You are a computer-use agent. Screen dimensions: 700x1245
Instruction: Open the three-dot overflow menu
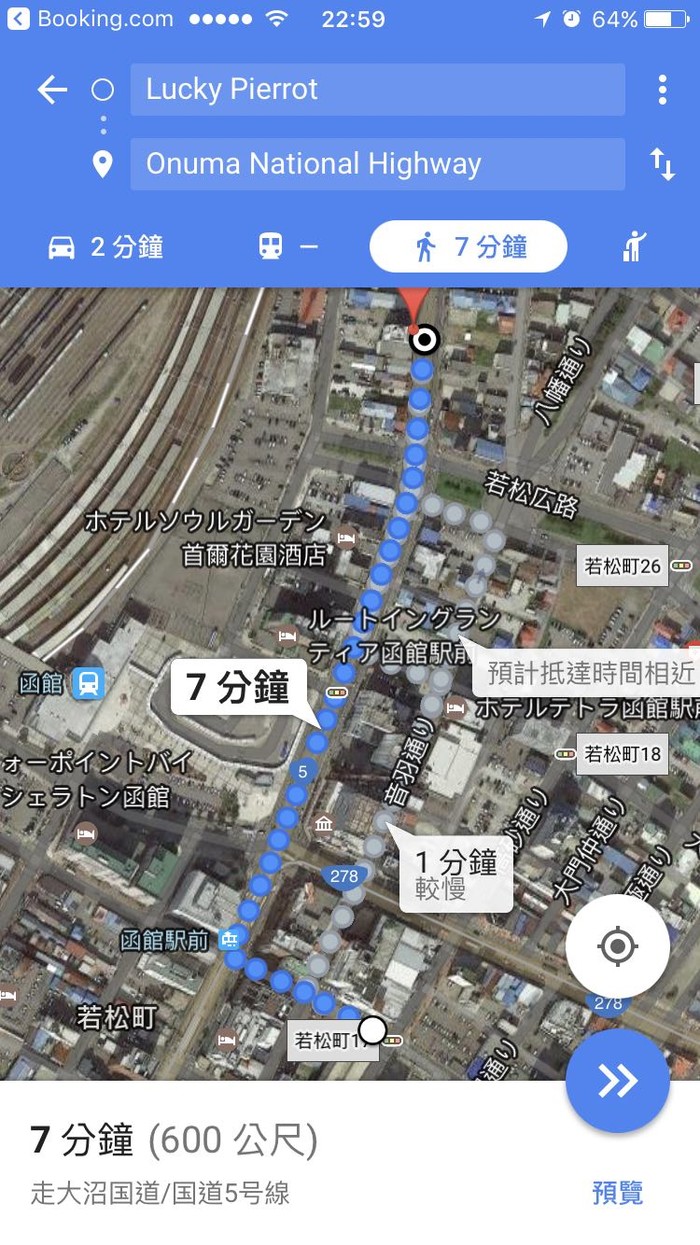pyautogui.click(x=662, y=90)
